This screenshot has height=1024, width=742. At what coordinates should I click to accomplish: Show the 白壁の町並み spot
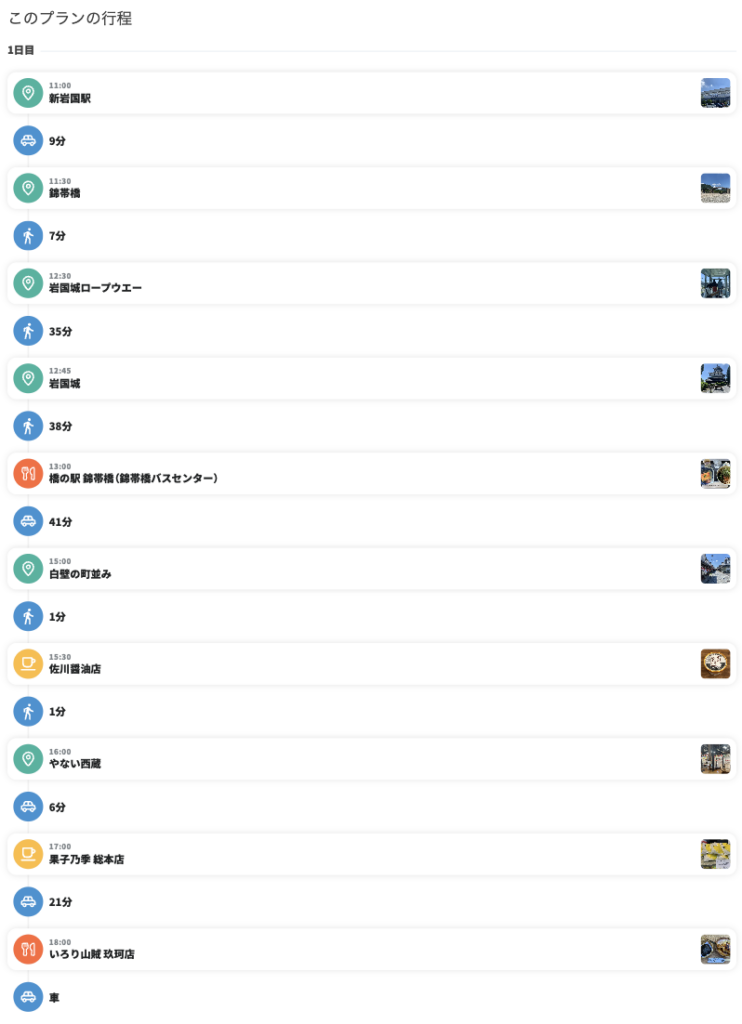point(370,569)
